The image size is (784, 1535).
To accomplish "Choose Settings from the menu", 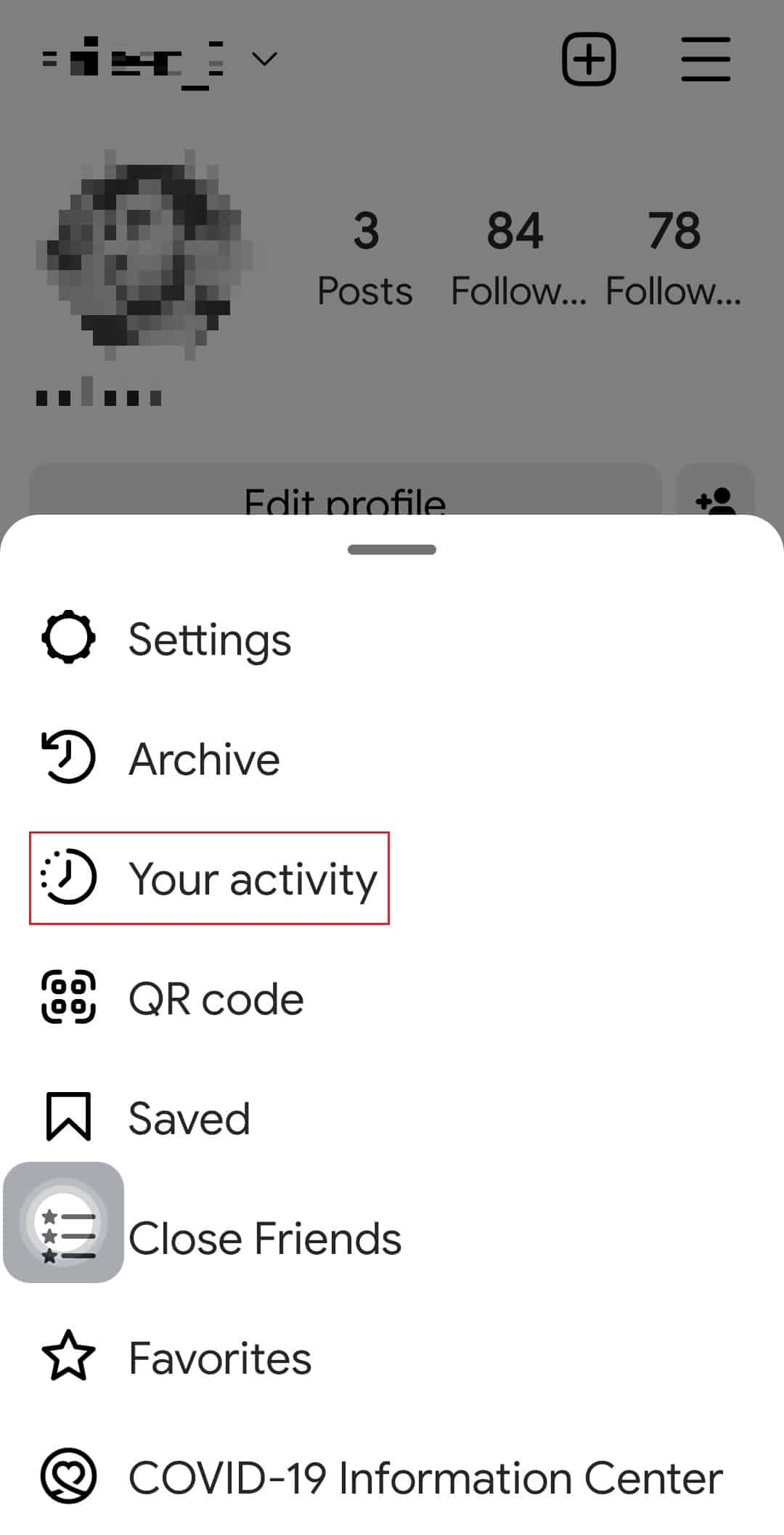I will point(210,638).
